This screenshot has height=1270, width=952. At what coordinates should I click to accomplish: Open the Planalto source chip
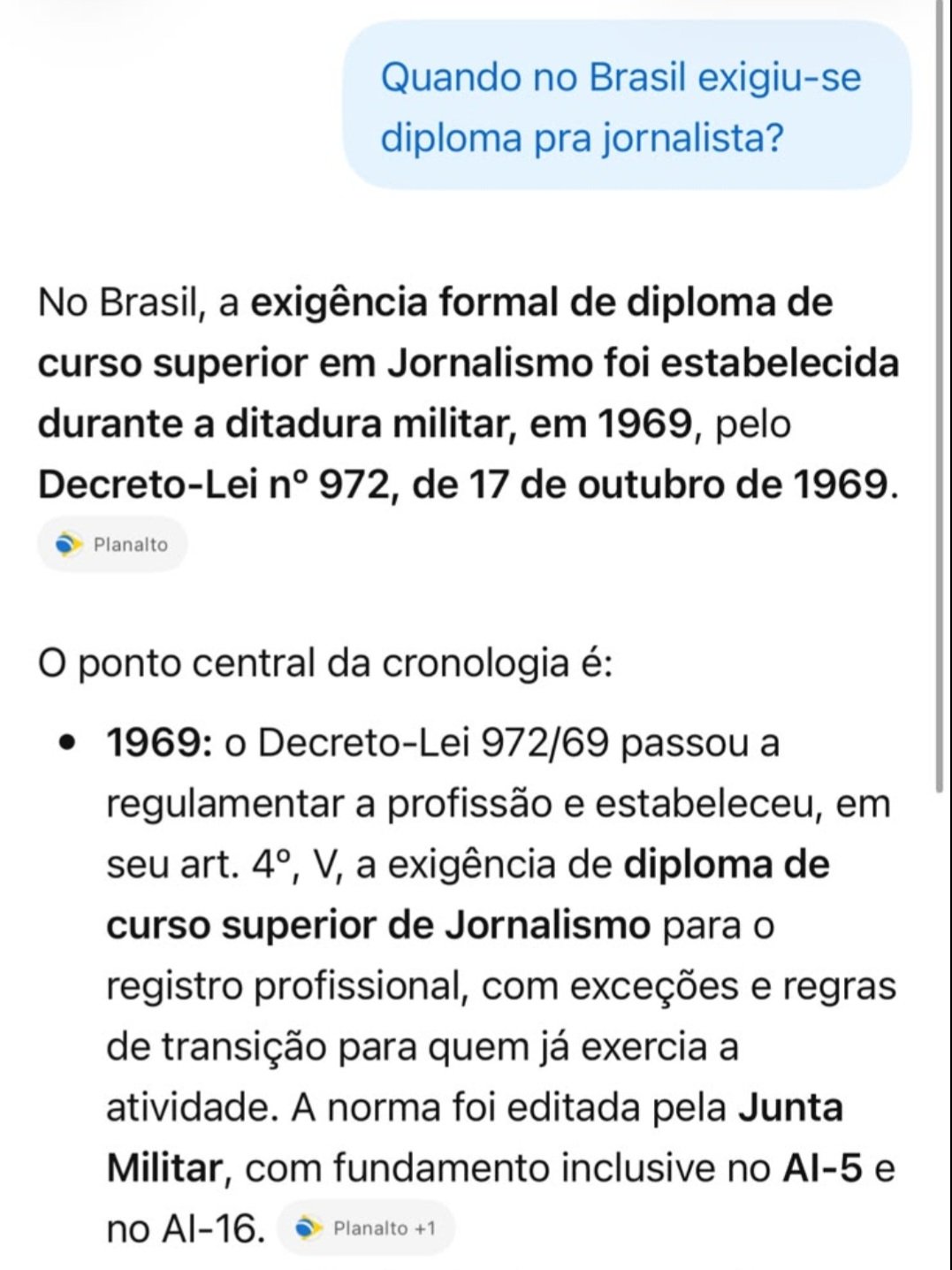[112, 544]
